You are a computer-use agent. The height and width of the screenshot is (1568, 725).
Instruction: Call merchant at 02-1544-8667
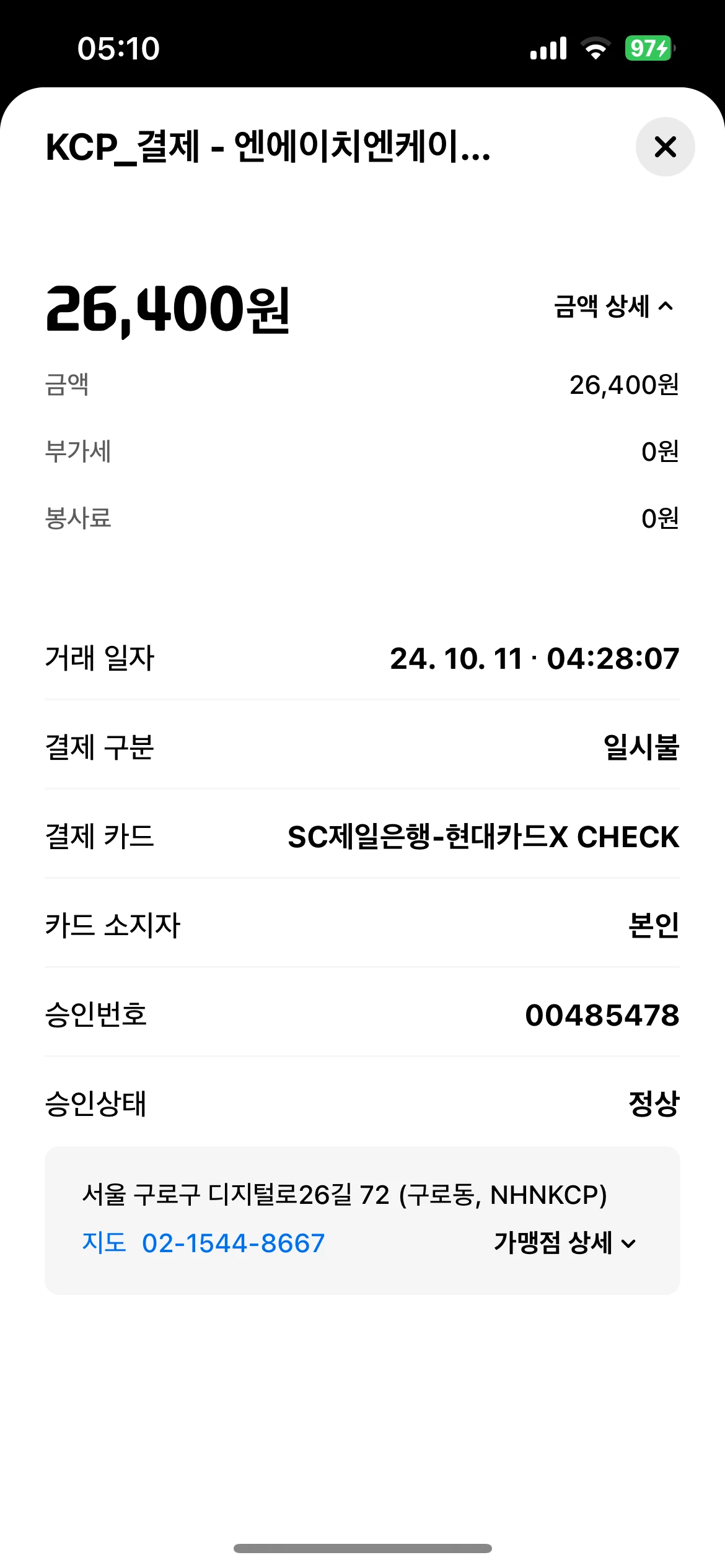233,1243
